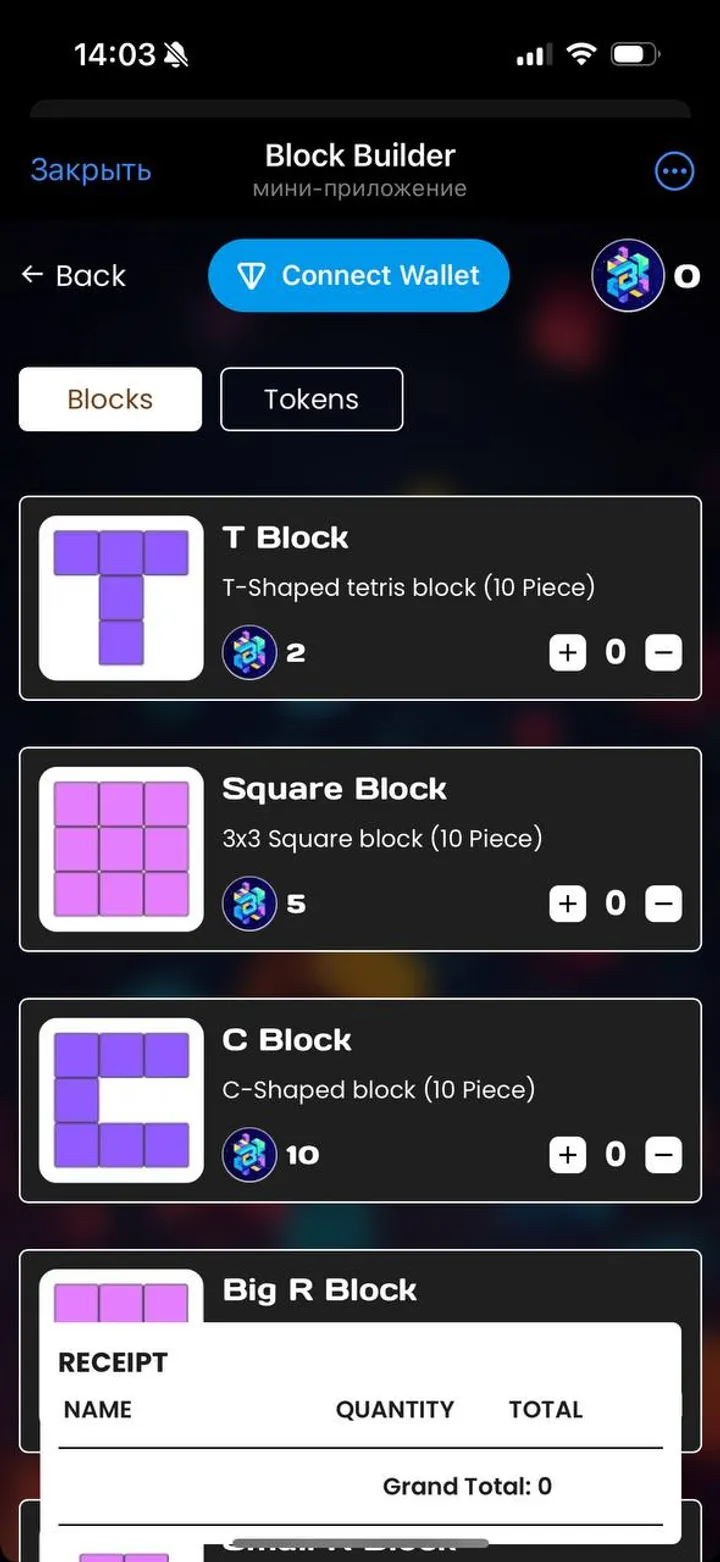This screenshot has width=720, height=1562.
Task: Select the C Block thumbnail image
Action: 120,1098
